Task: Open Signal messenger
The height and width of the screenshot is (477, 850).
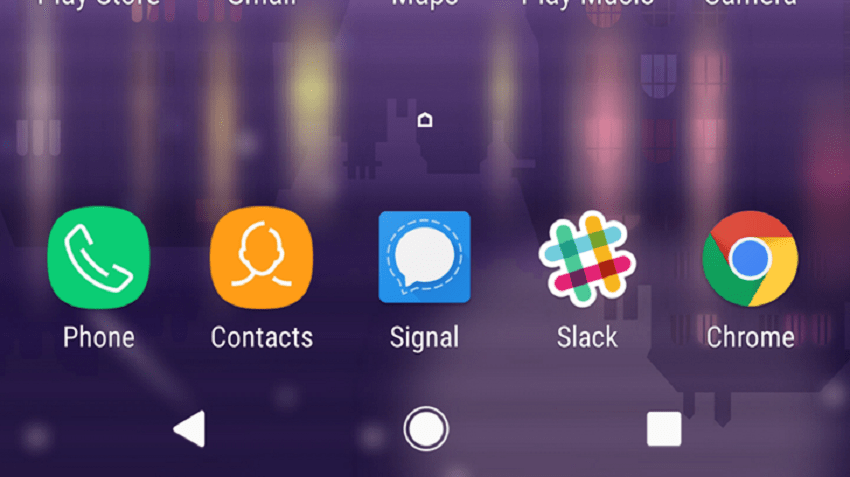Action: click(x=424, y=258)
